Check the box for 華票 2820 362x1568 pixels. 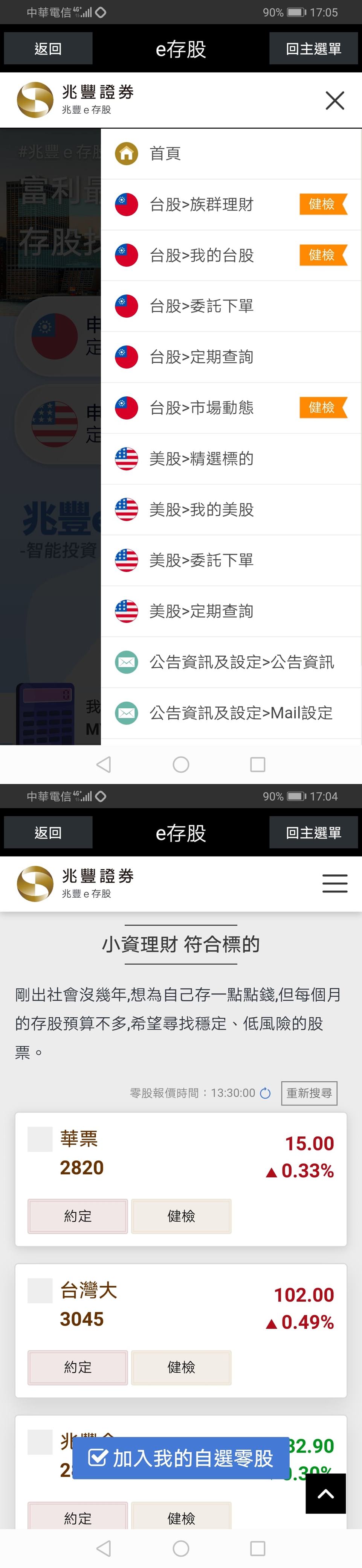[x=40, y=1139]
